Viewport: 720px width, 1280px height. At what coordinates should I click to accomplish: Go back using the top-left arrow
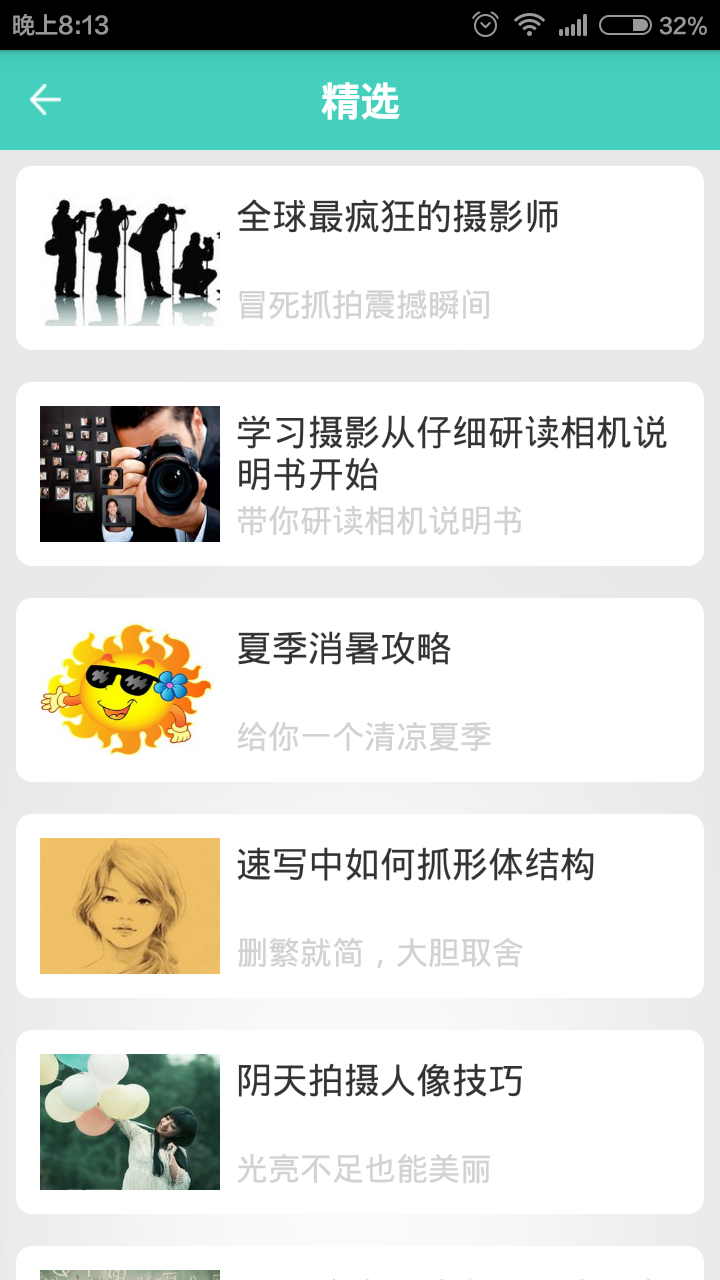(45, 100)
